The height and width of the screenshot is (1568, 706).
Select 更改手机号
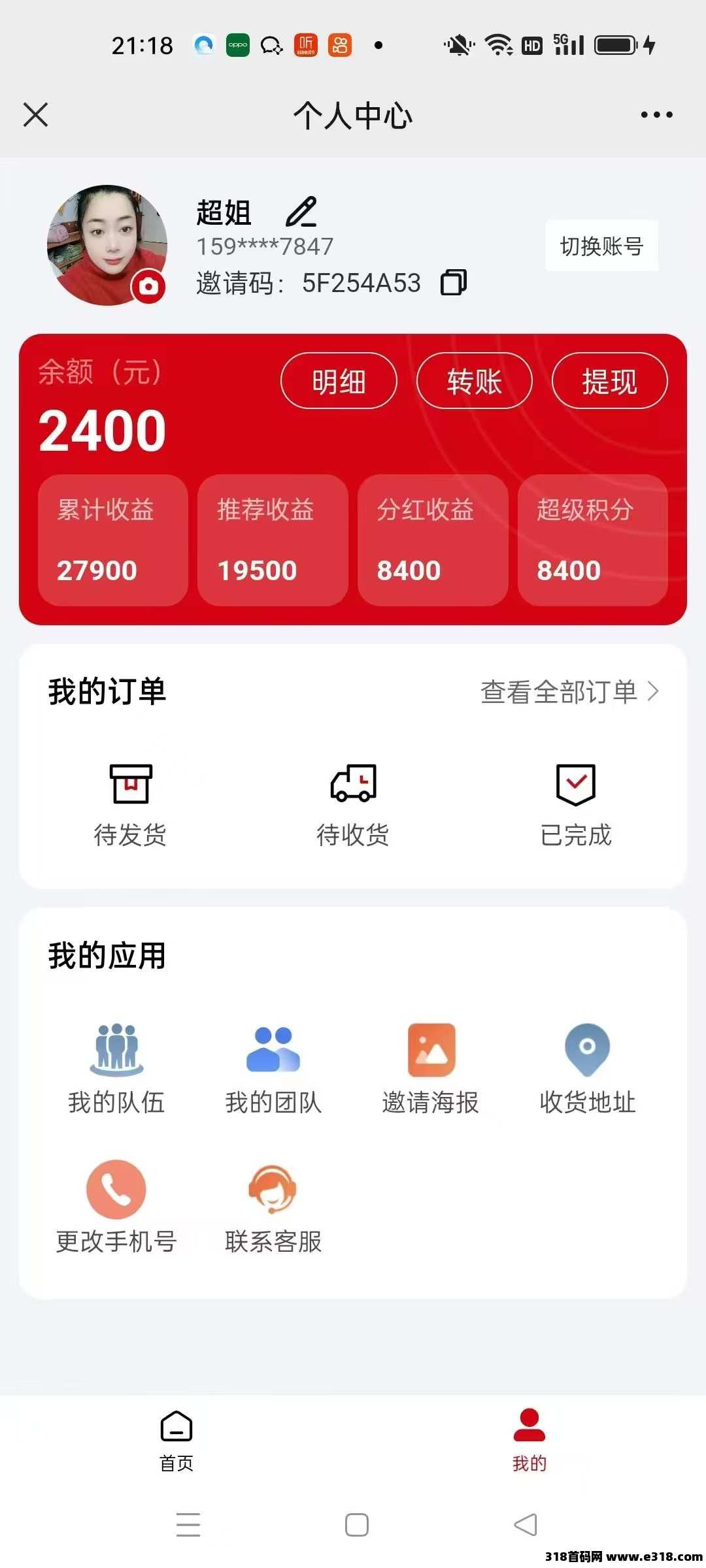tap(116, 1207)
